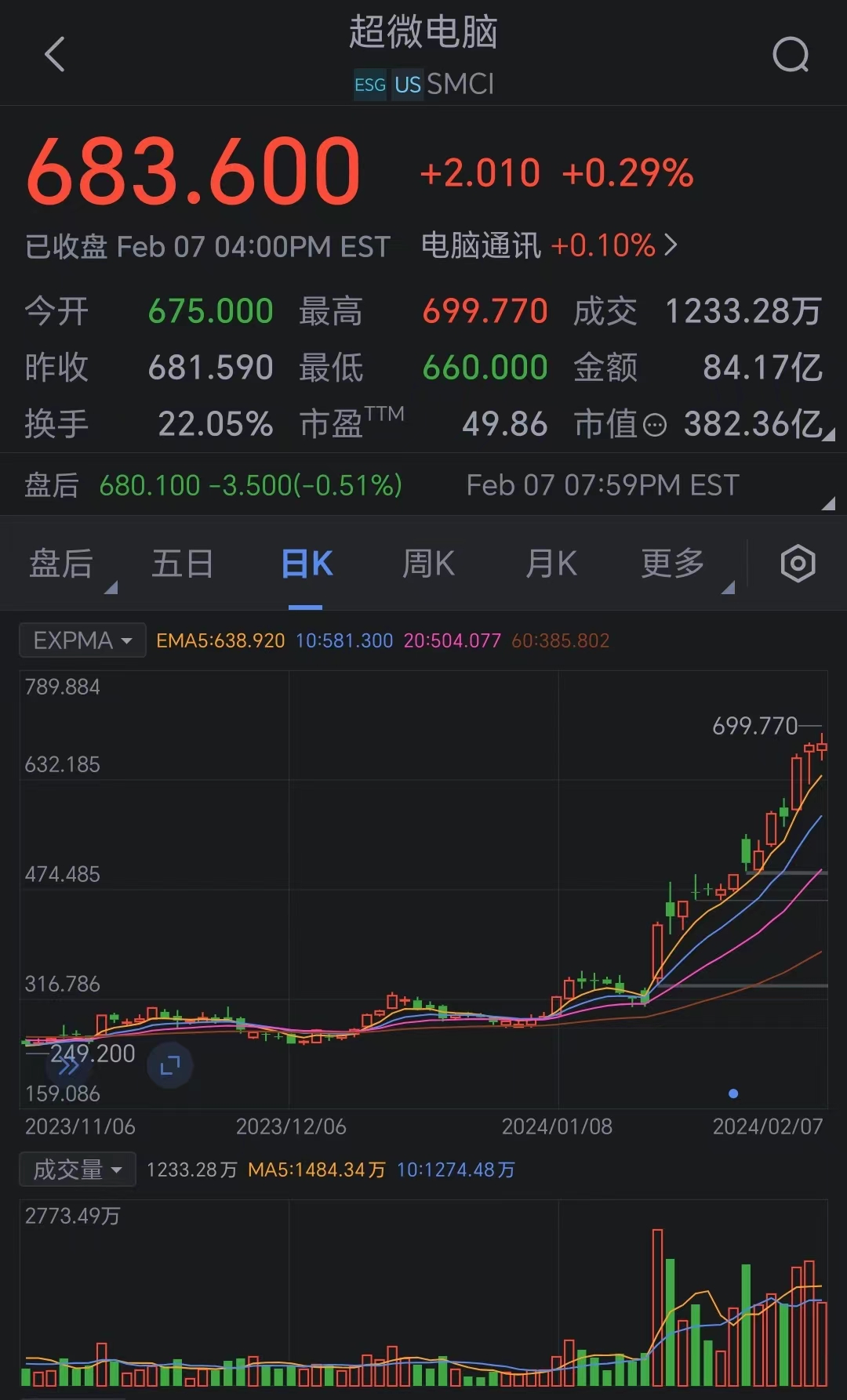Tap the 盘后 after-hours quote row
Image resolution: width=847 pixels, height=1400 pixels.
[x=235, y=484]
